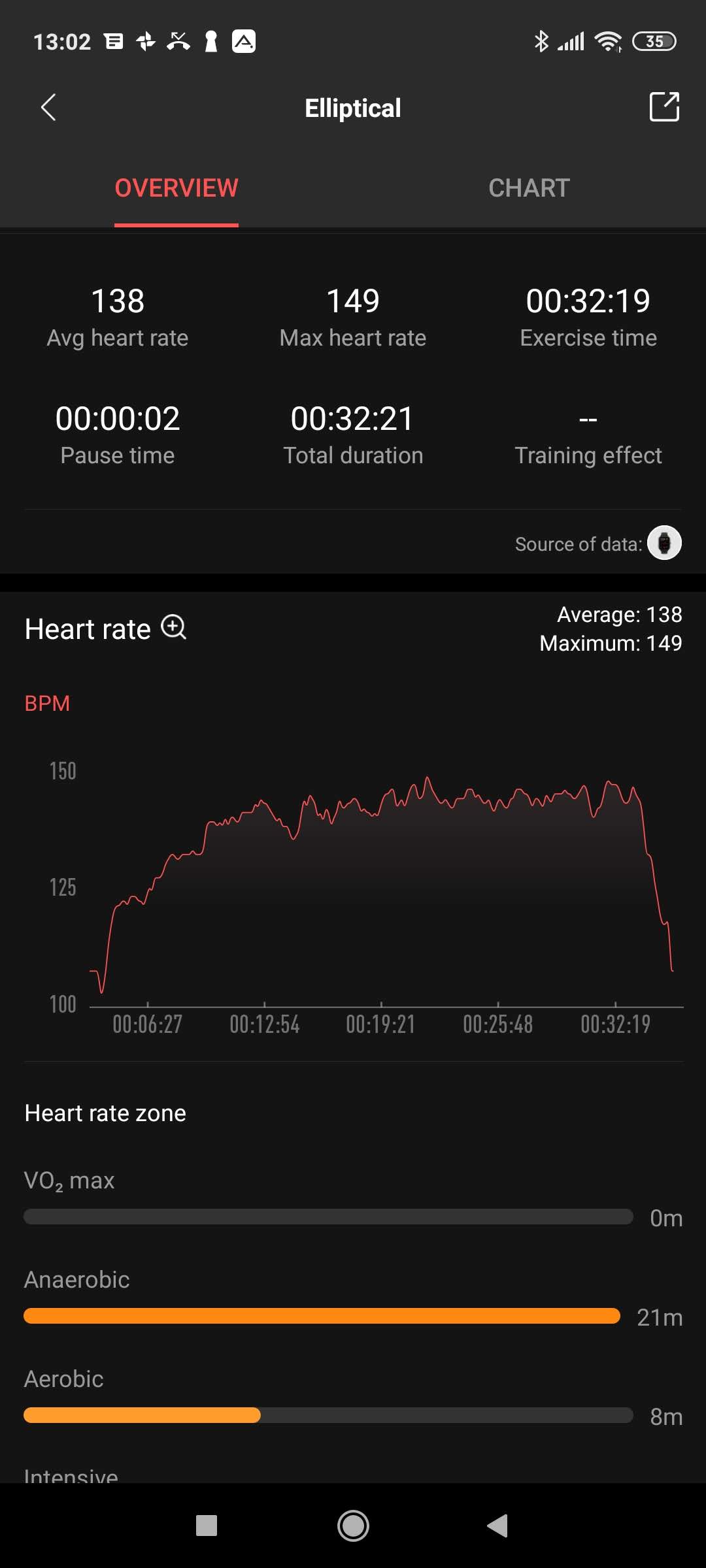Open recent apps from navigation bar
This screenshot has width=706, height=1568.
(x=207, y=1526)
